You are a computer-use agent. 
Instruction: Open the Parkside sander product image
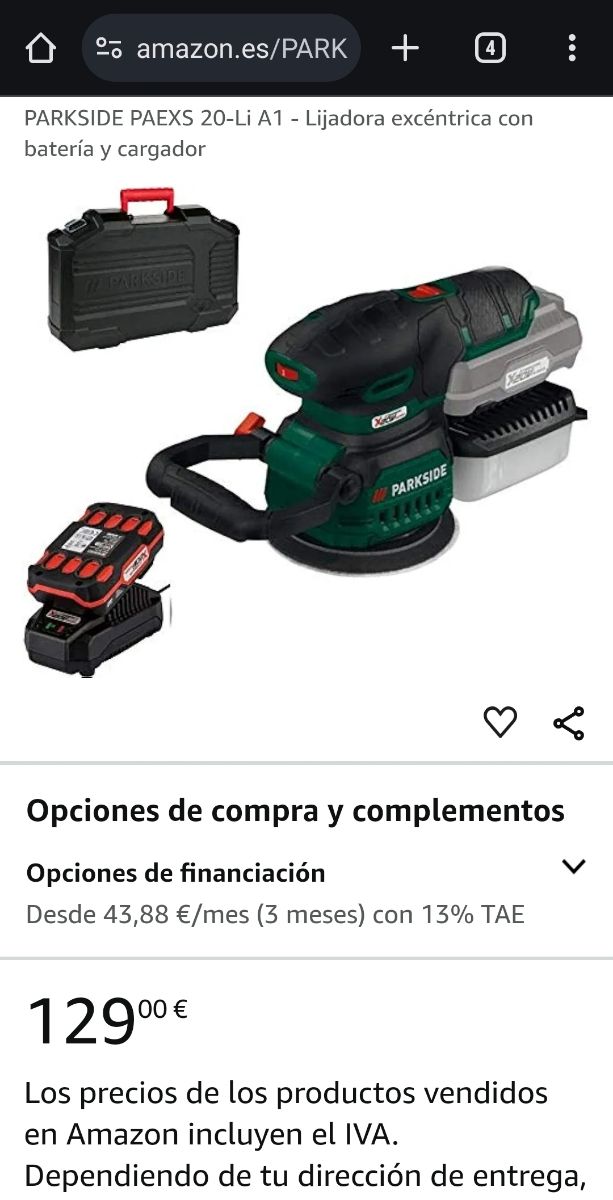(x=306, y=430)
